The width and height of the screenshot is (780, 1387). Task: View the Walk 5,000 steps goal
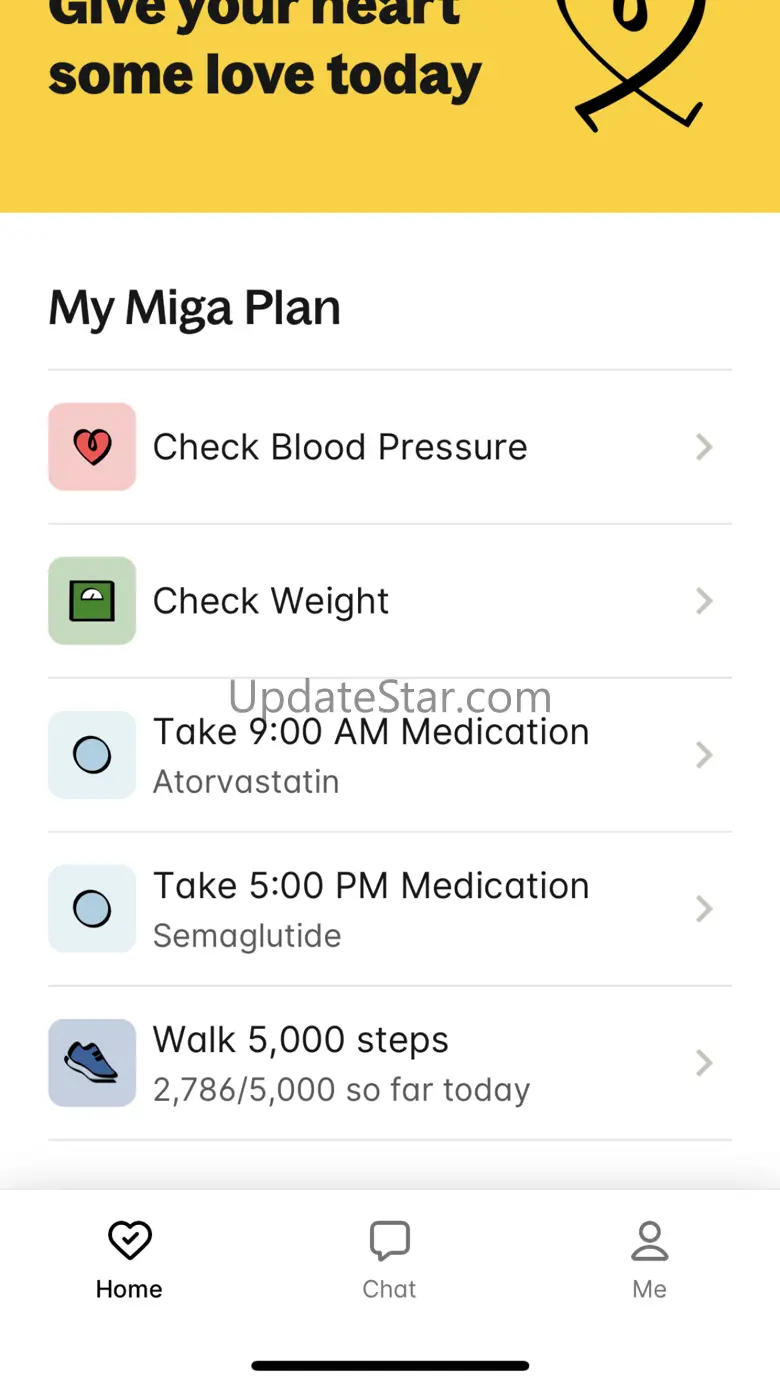tap(389, 1063)
